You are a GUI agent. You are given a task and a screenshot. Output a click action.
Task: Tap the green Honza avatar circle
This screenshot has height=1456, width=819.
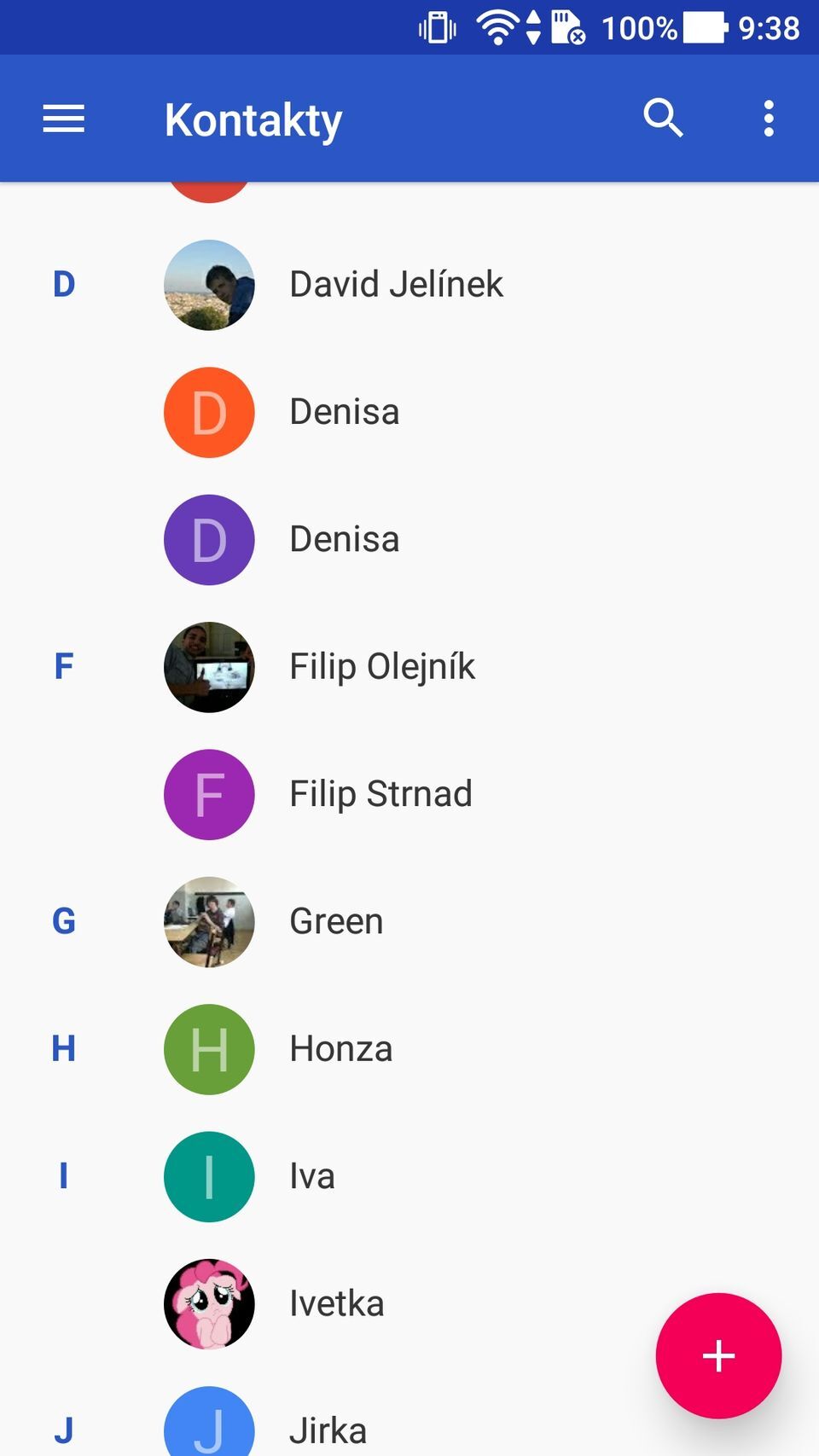[x=209, y=1049]
